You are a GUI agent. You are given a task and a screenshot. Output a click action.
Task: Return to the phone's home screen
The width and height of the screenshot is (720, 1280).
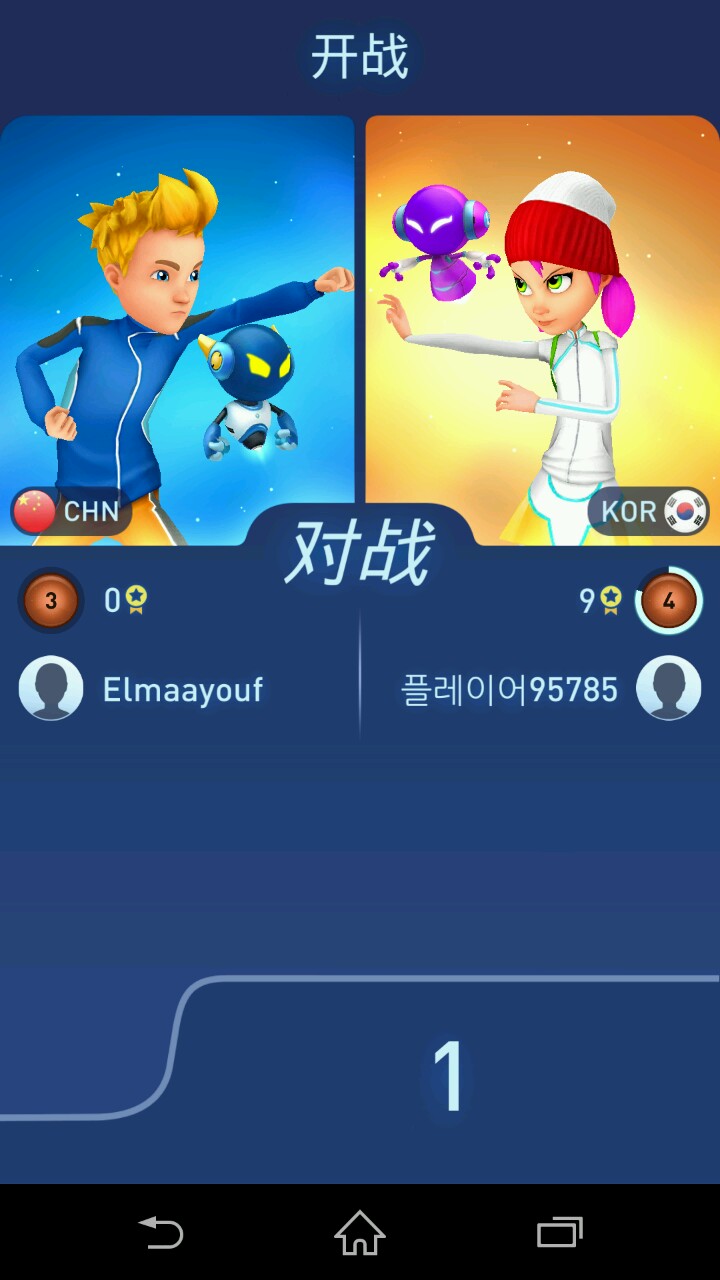[360, 1232]
